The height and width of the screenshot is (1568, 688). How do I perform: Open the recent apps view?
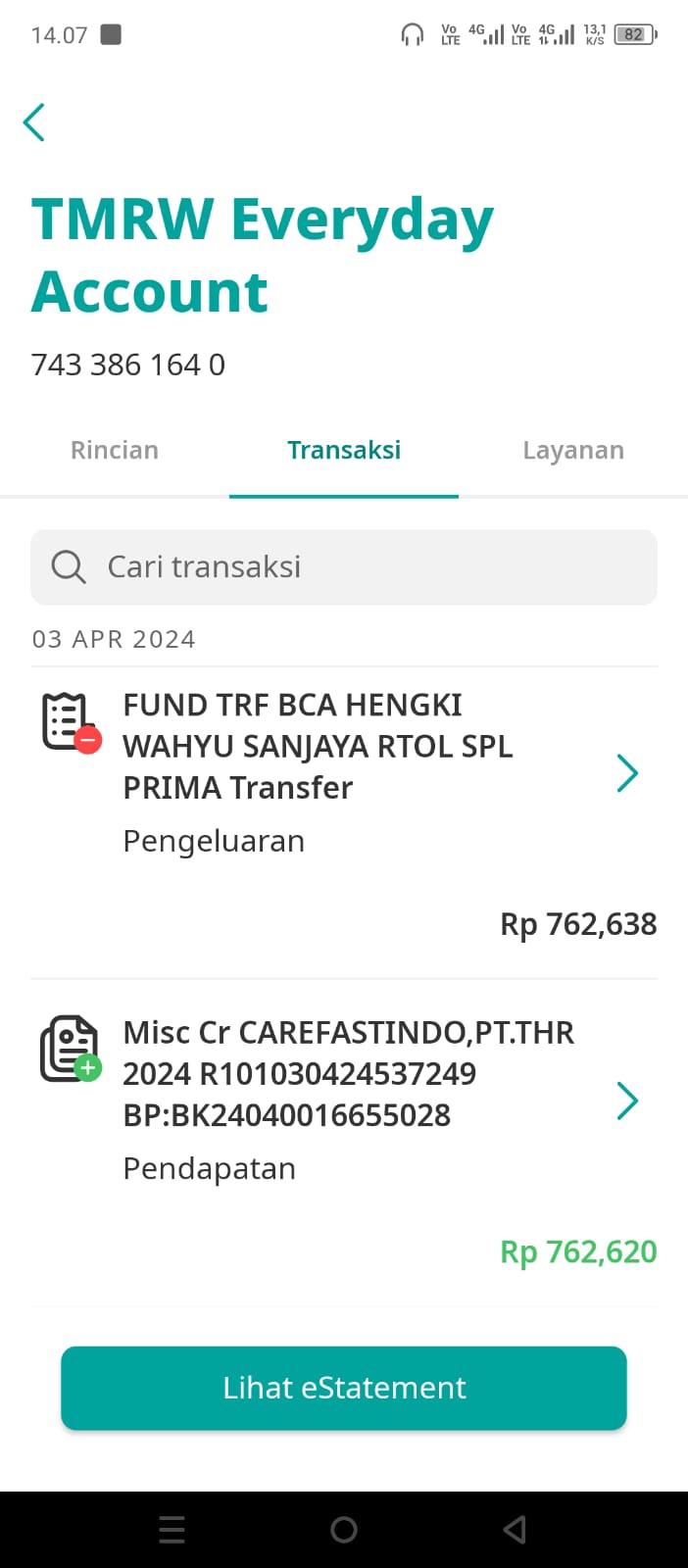172,1530
